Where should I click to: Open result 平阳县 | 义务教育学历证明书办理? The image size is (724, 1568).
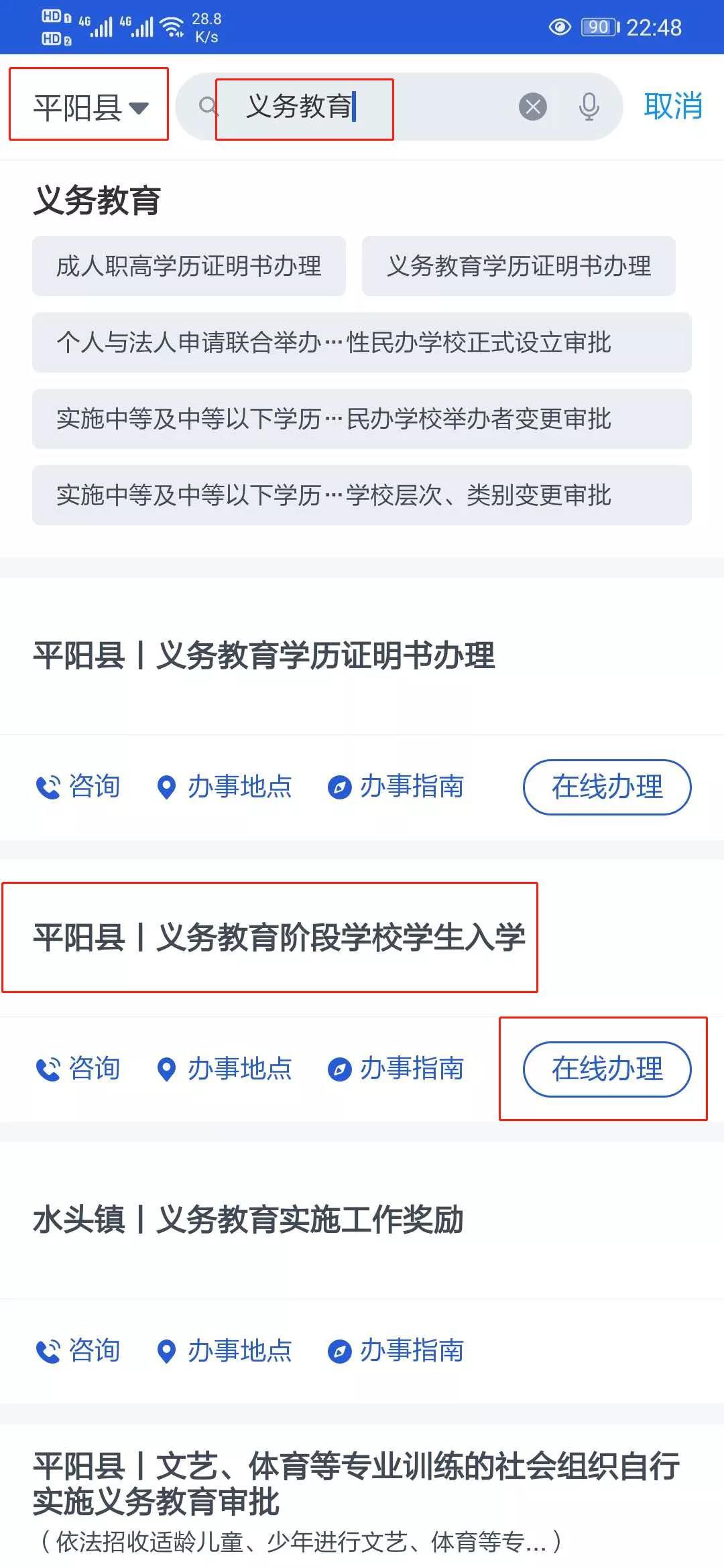click(264, 655)
